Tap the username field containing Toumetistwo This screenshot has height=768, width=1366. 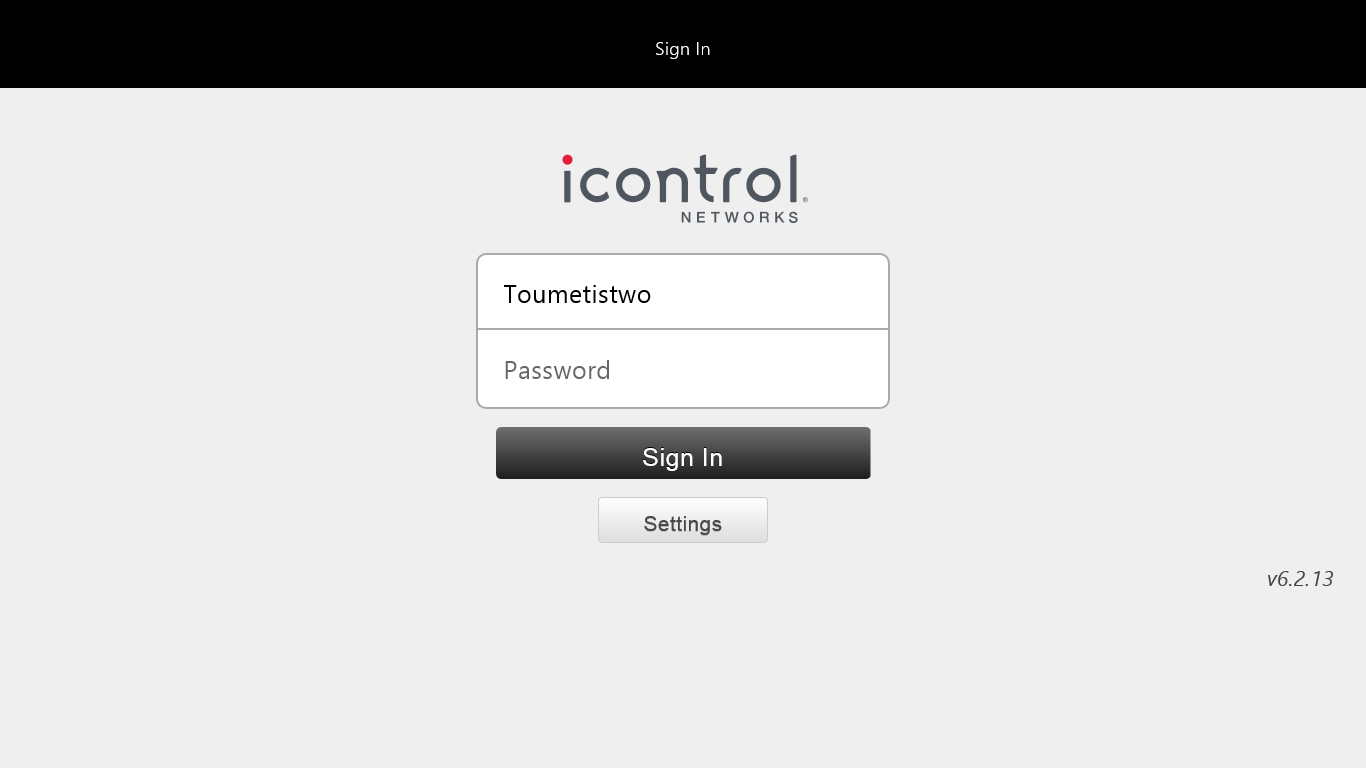click(x=682, y=293)
